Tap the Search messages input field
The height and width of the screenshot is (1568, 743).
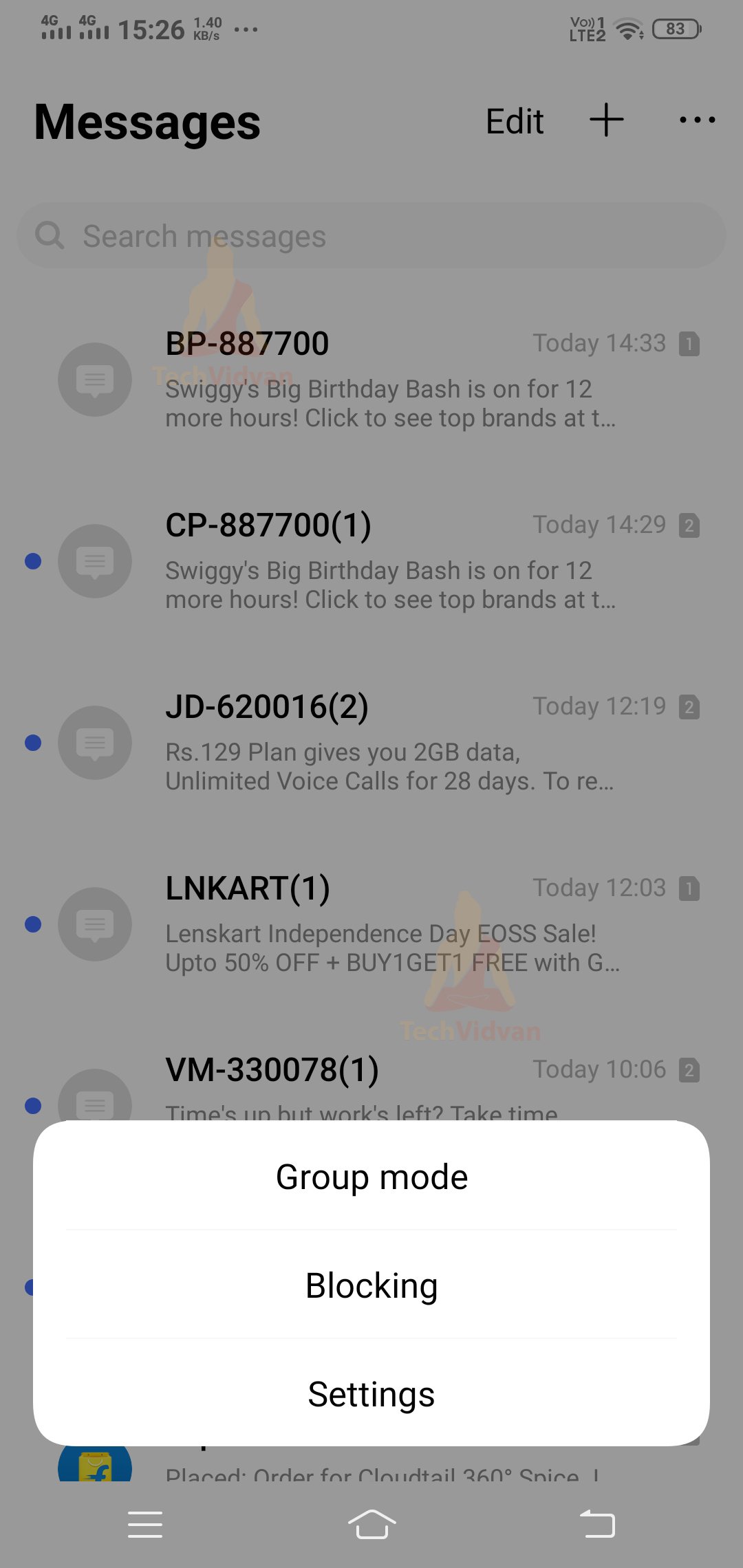(371, 235)
